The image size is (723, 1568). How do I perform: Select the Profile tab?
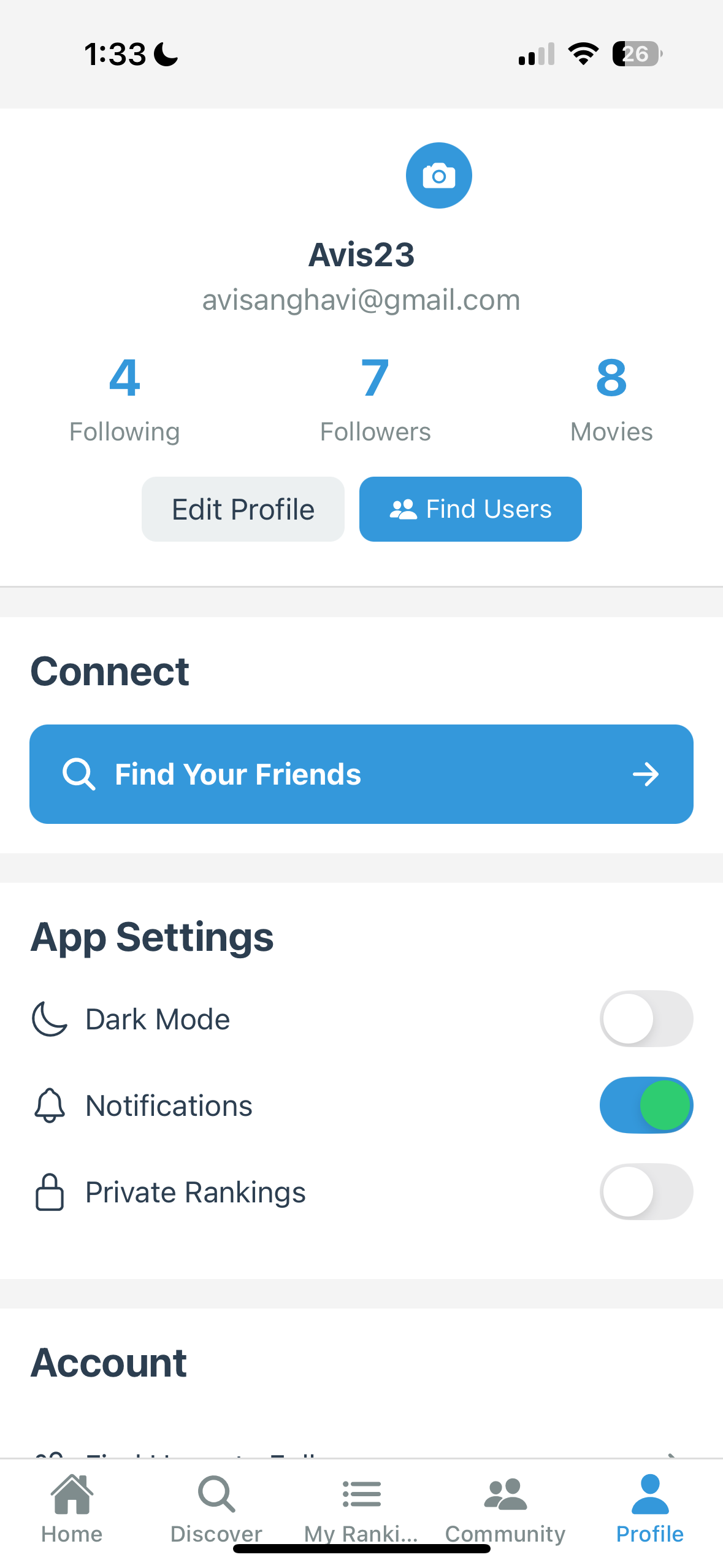tap(649, 1509)
